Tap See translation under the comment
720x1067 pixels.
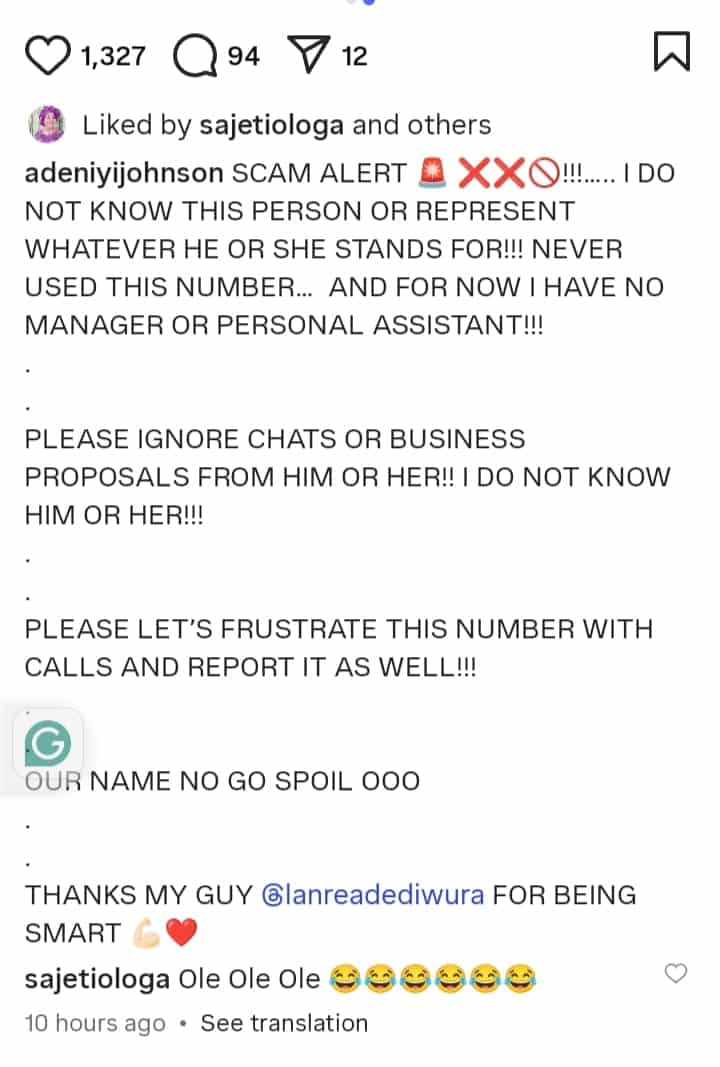[x=284, y=1023]
